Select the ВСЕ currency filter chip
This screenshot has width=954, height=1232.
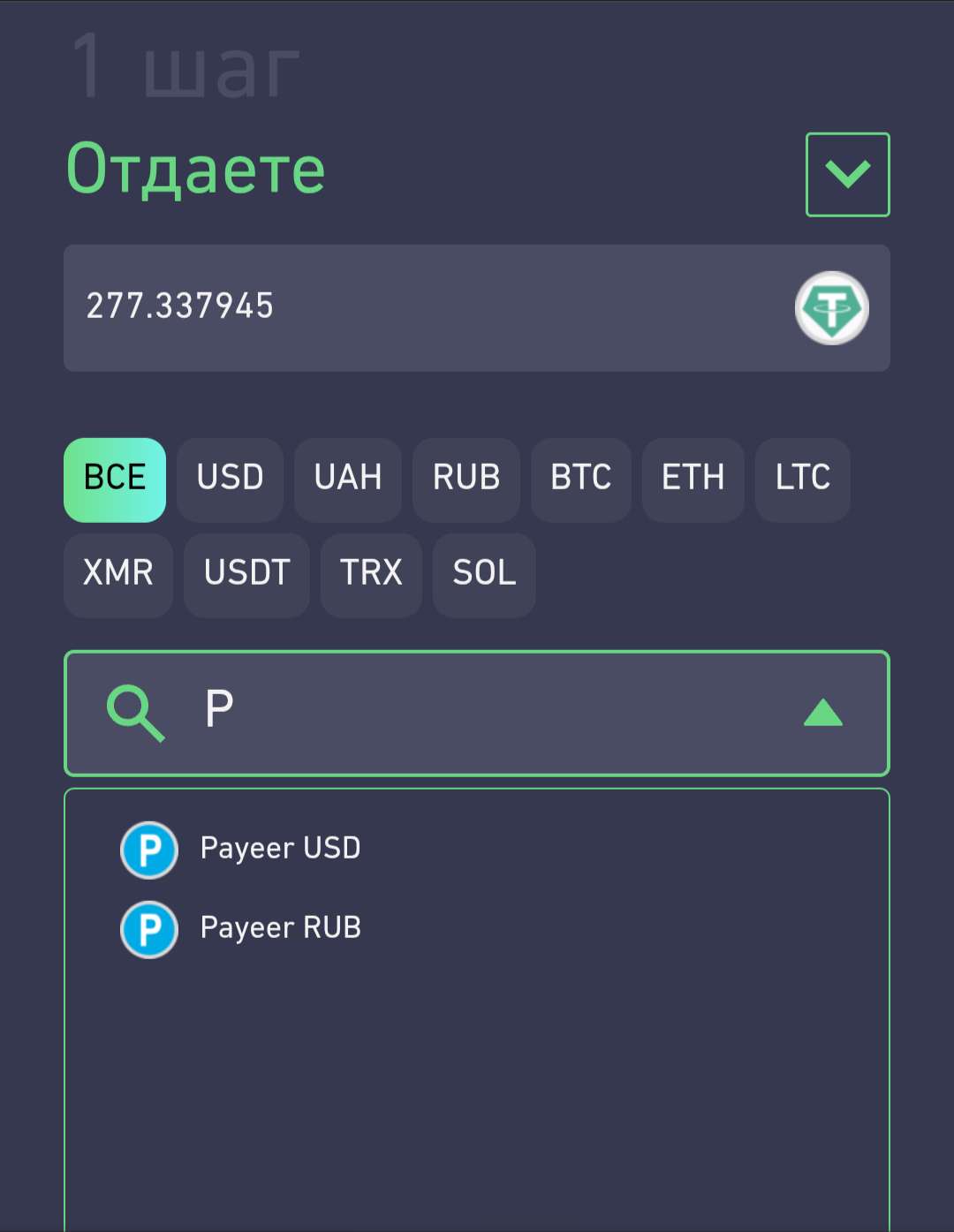point(115,480)
